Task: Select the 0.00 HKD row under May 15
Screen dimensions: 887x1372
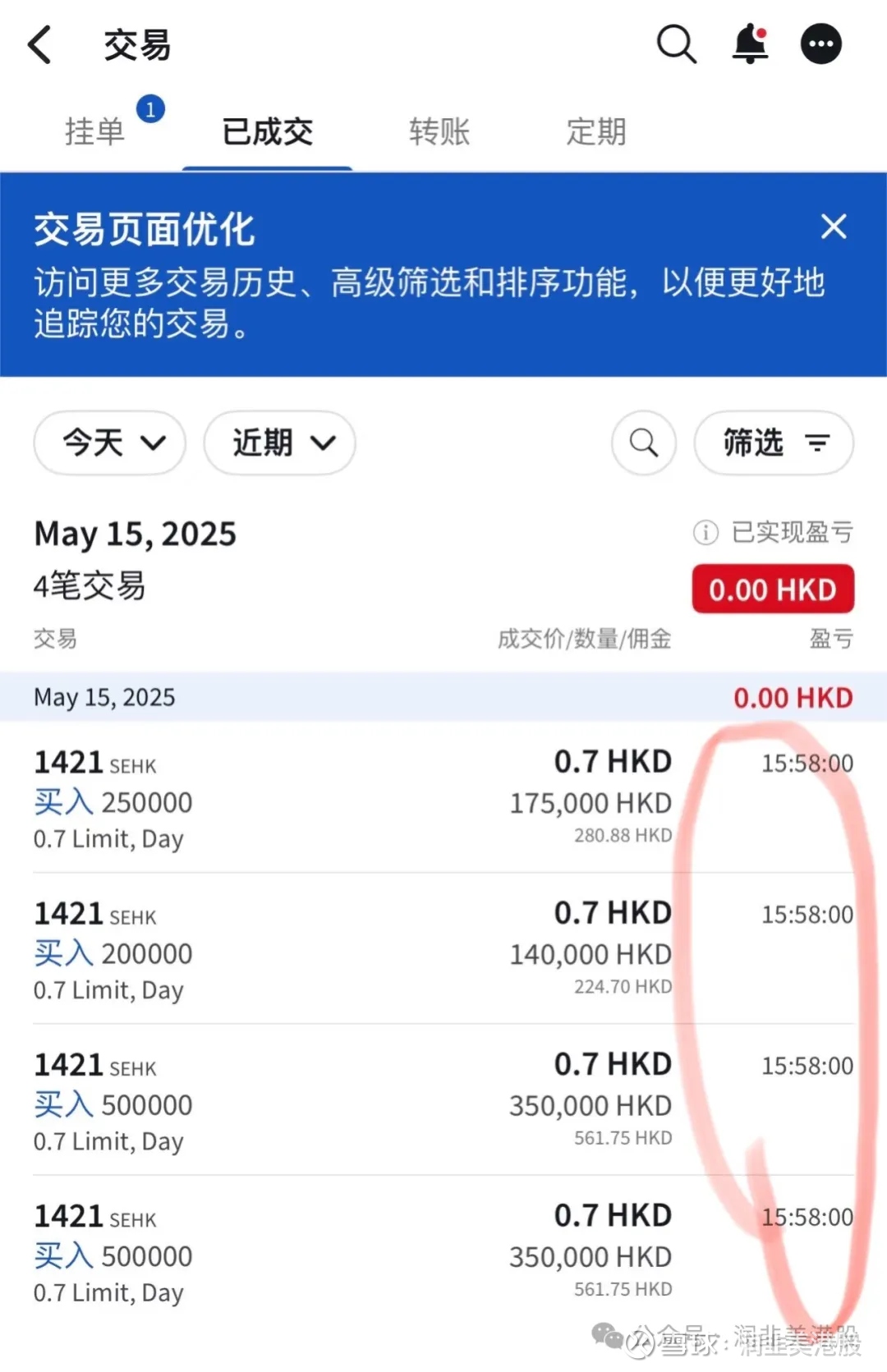Action: point(793,697)
